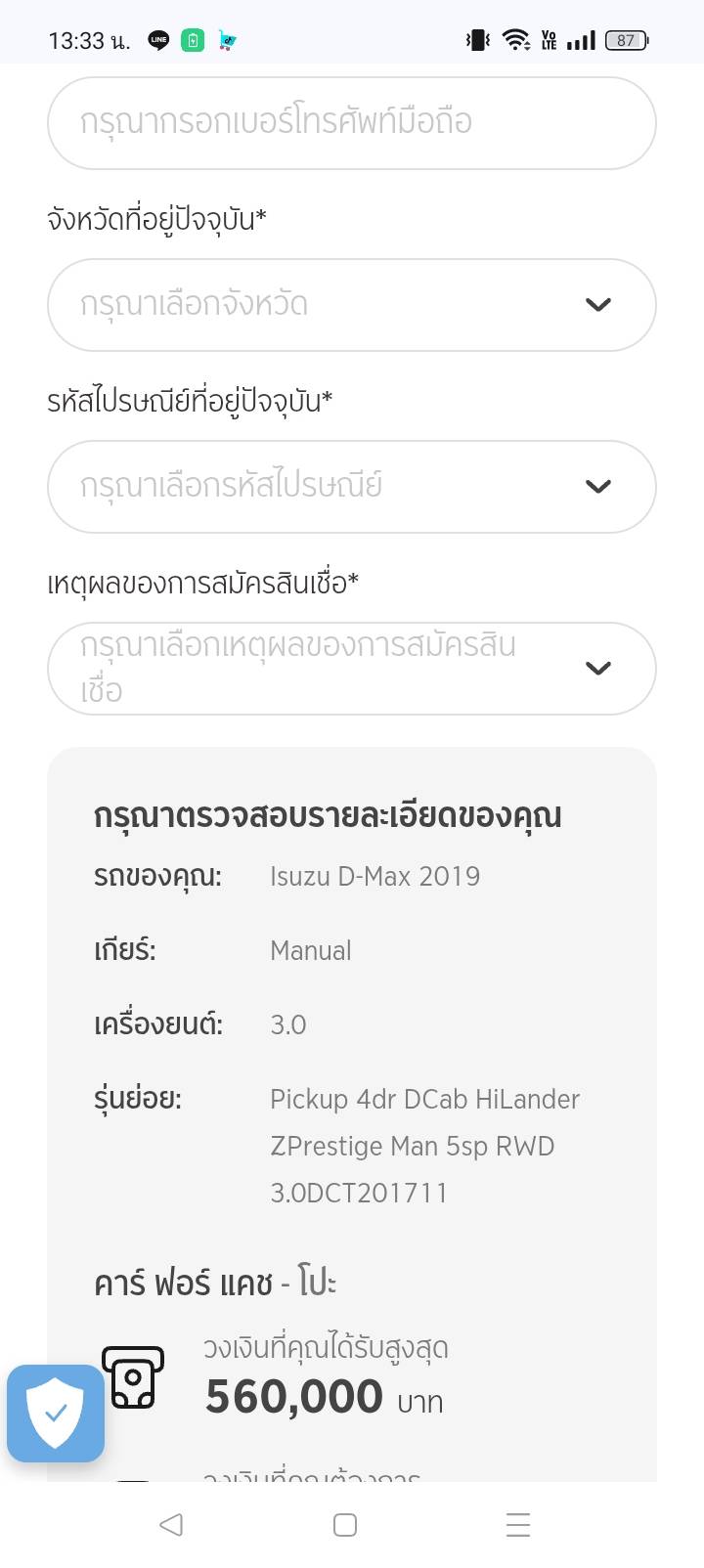
Task: Open the recent apps view
Action: point(518,1525)
